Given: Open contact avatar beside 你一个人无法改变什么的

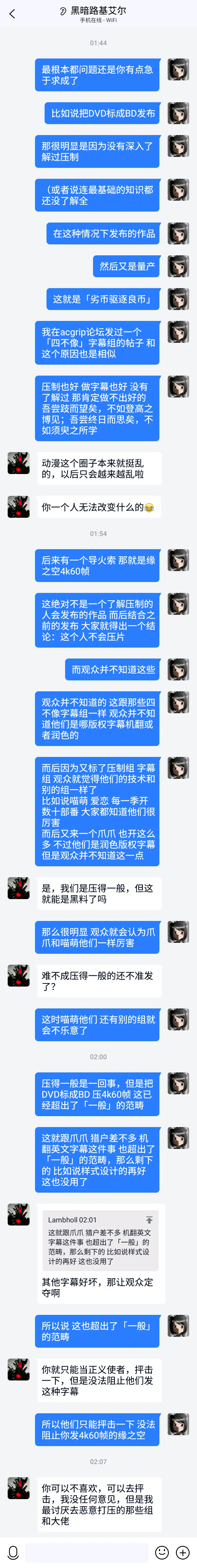Looking at the screenshot, I should [x=18, y=507].
